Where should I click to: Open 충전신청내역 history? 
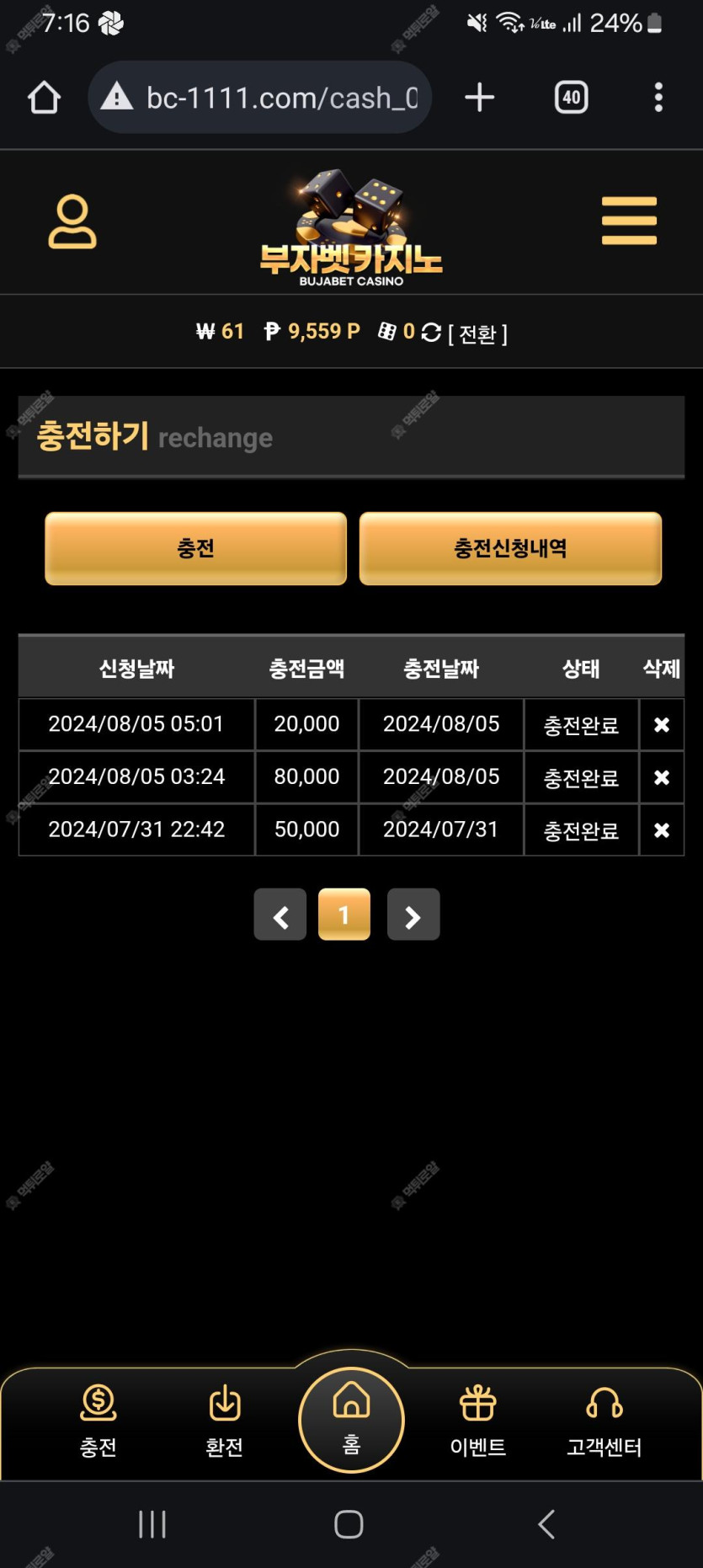point(510,548)
